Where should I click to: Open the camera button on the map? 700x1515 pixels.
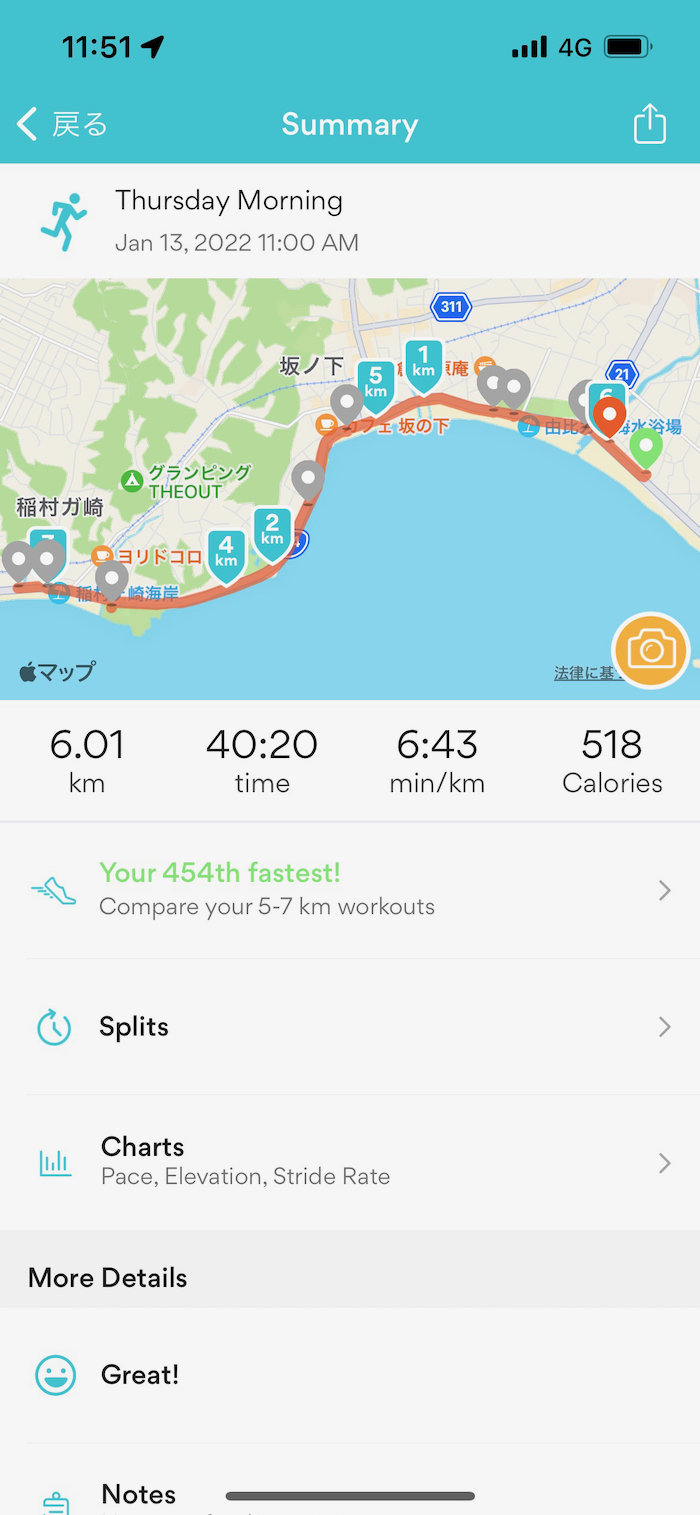click(651, 651)
